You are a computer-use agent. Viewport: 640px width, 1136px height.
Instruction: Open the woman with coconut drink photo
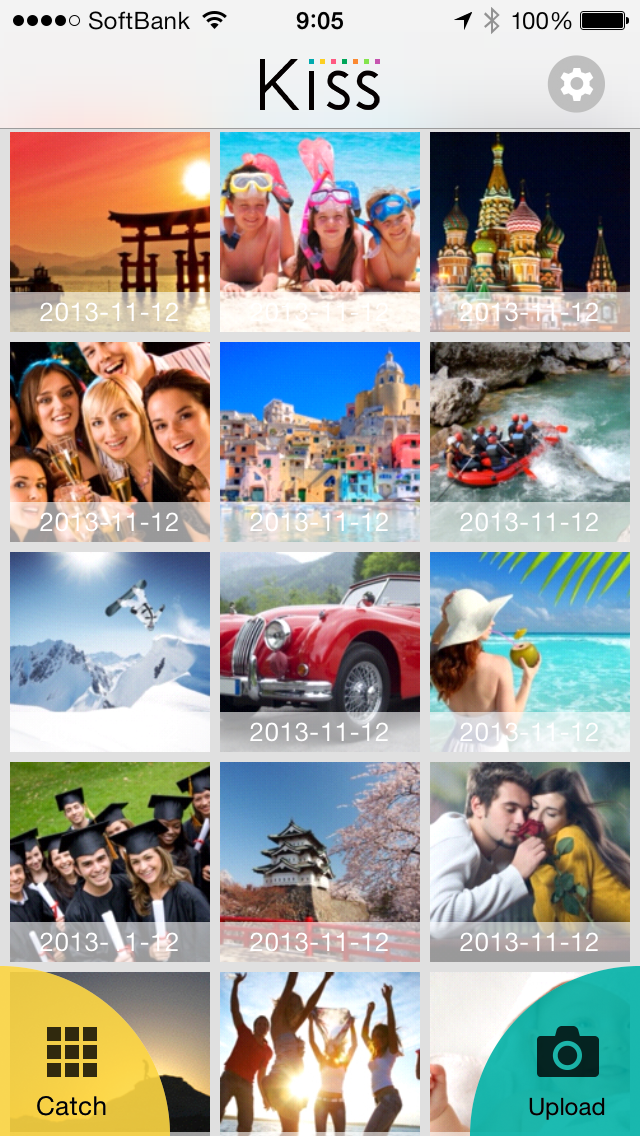pos(530,652)
